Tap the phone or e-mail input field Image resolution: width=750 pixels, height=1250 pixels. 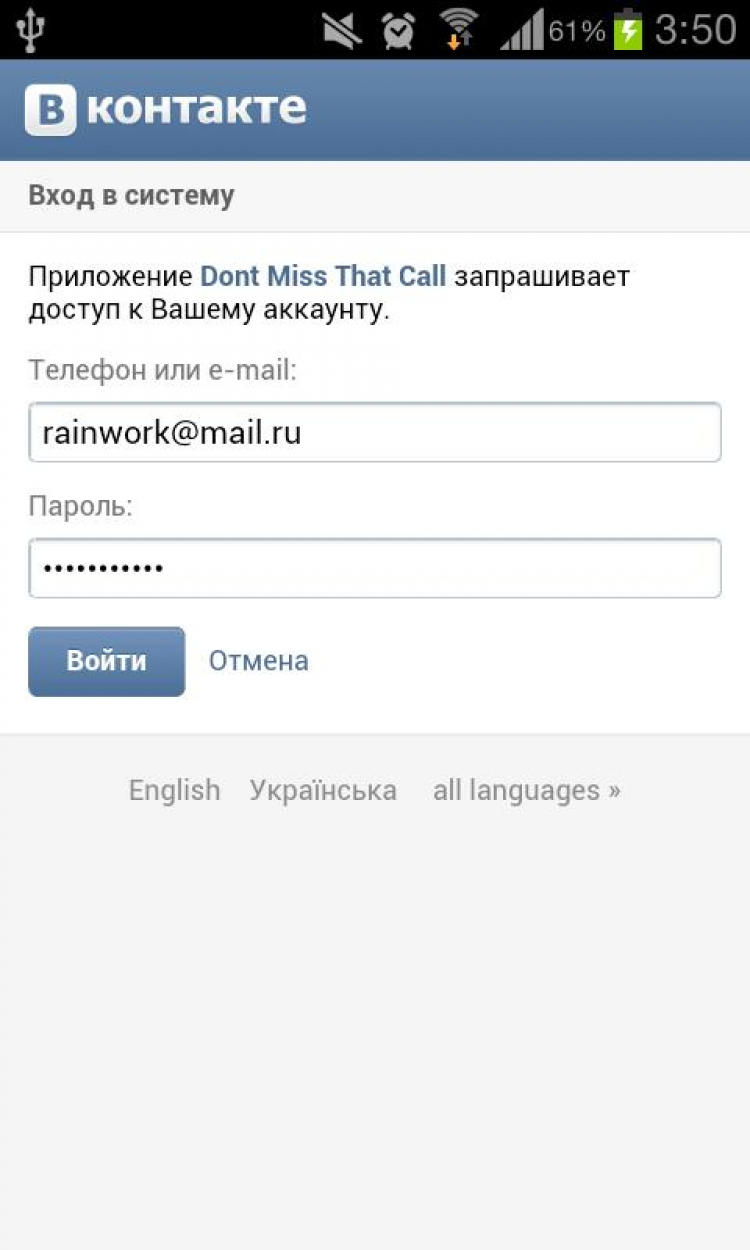374,432
